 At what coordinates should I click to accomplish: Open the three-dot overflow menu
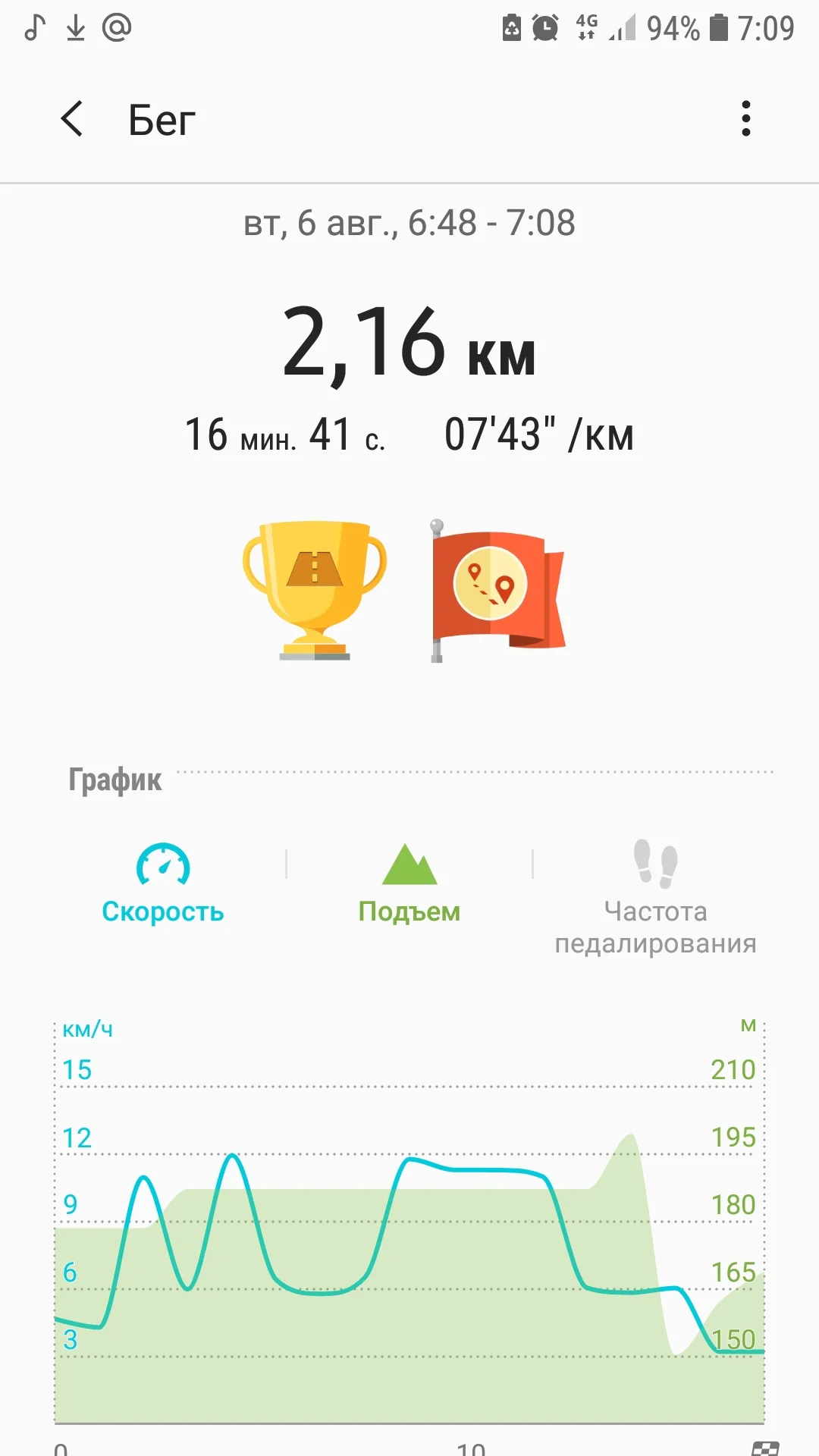[746, 118]
